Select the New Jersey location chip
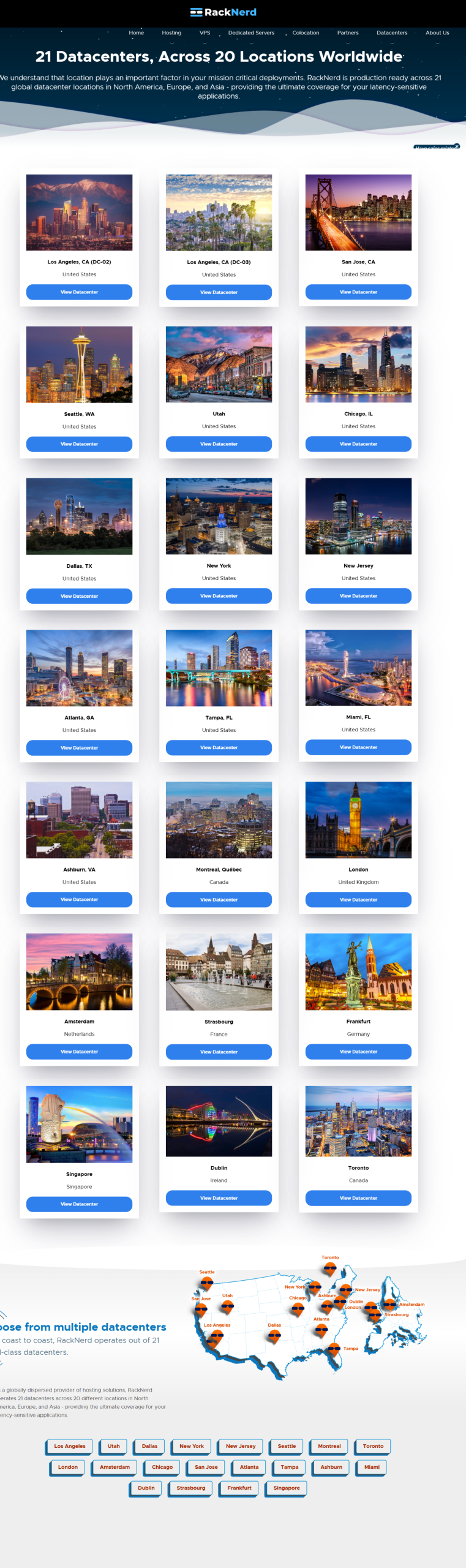The image size is (466, 1568). click(x=240, y=1446)
